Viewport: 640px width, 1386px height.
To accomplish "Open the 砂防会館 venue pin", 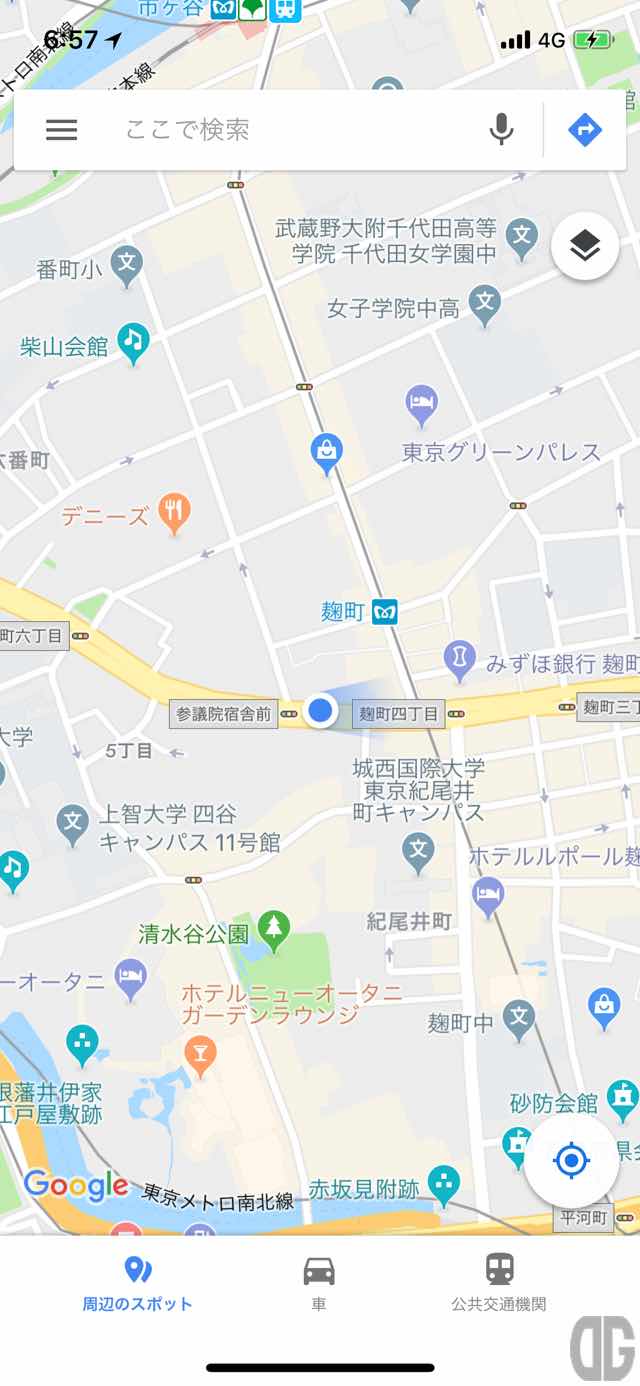I will click(x=622, y=1098).
